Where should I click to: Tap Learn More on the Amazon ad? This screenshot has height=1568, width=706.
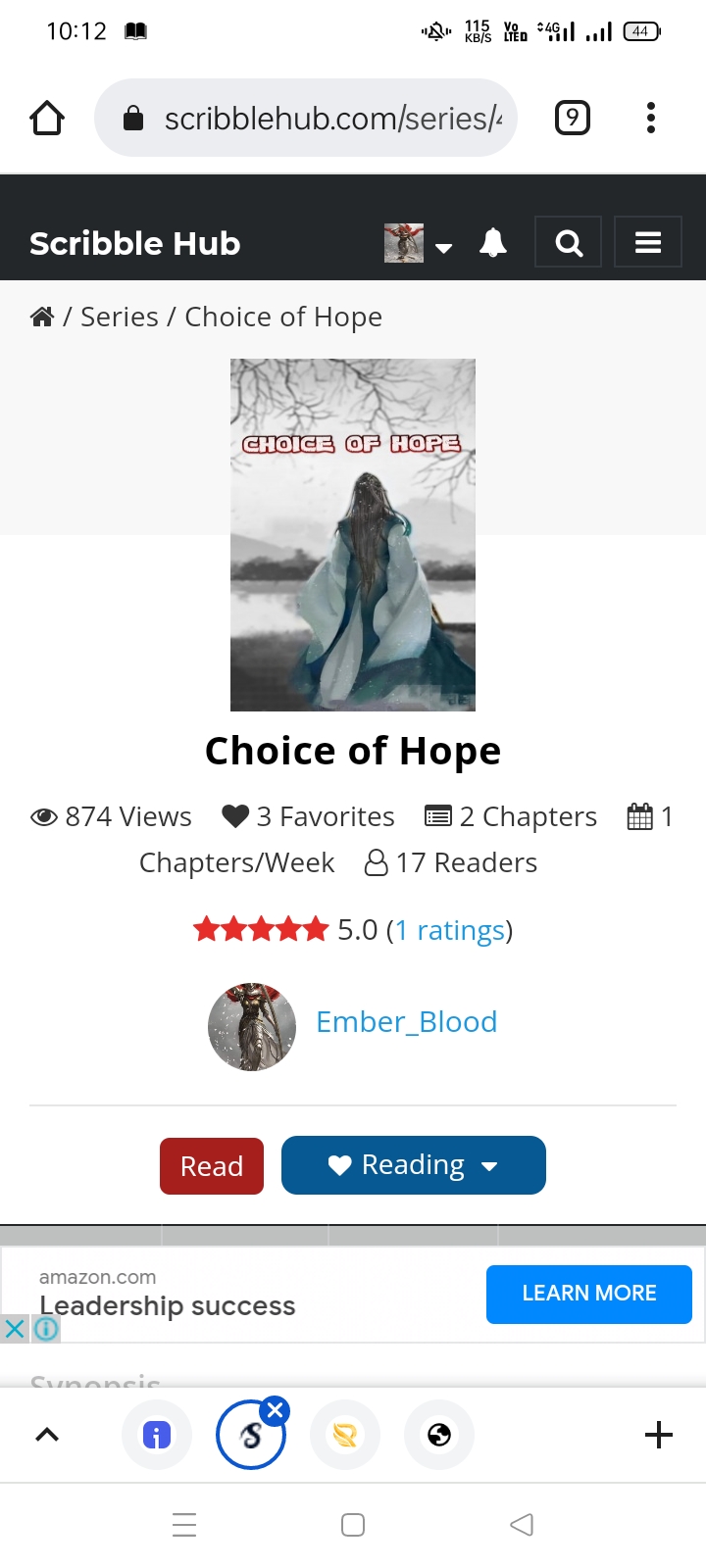(588, 1293)
